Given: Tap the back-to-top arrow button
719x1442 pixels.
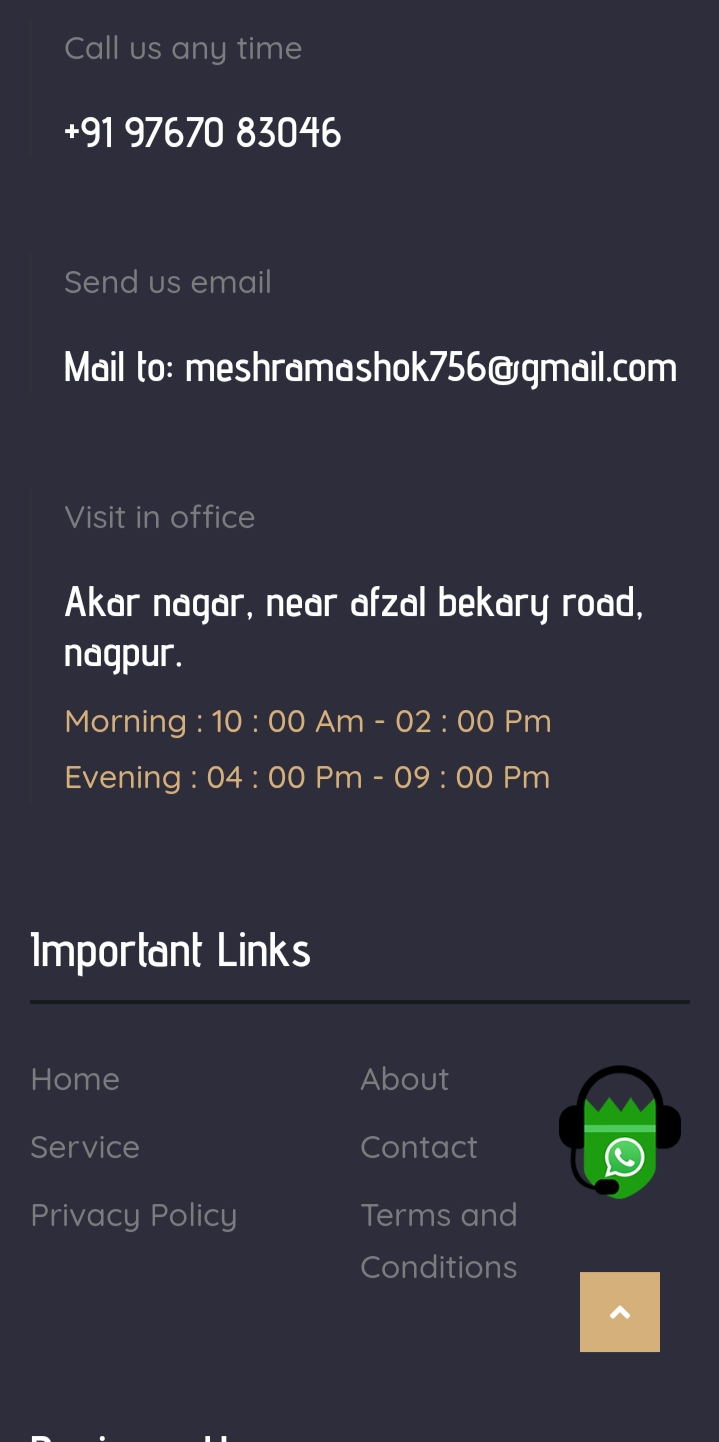Looking at the screenshot, I should click(x=620, y=1312).
